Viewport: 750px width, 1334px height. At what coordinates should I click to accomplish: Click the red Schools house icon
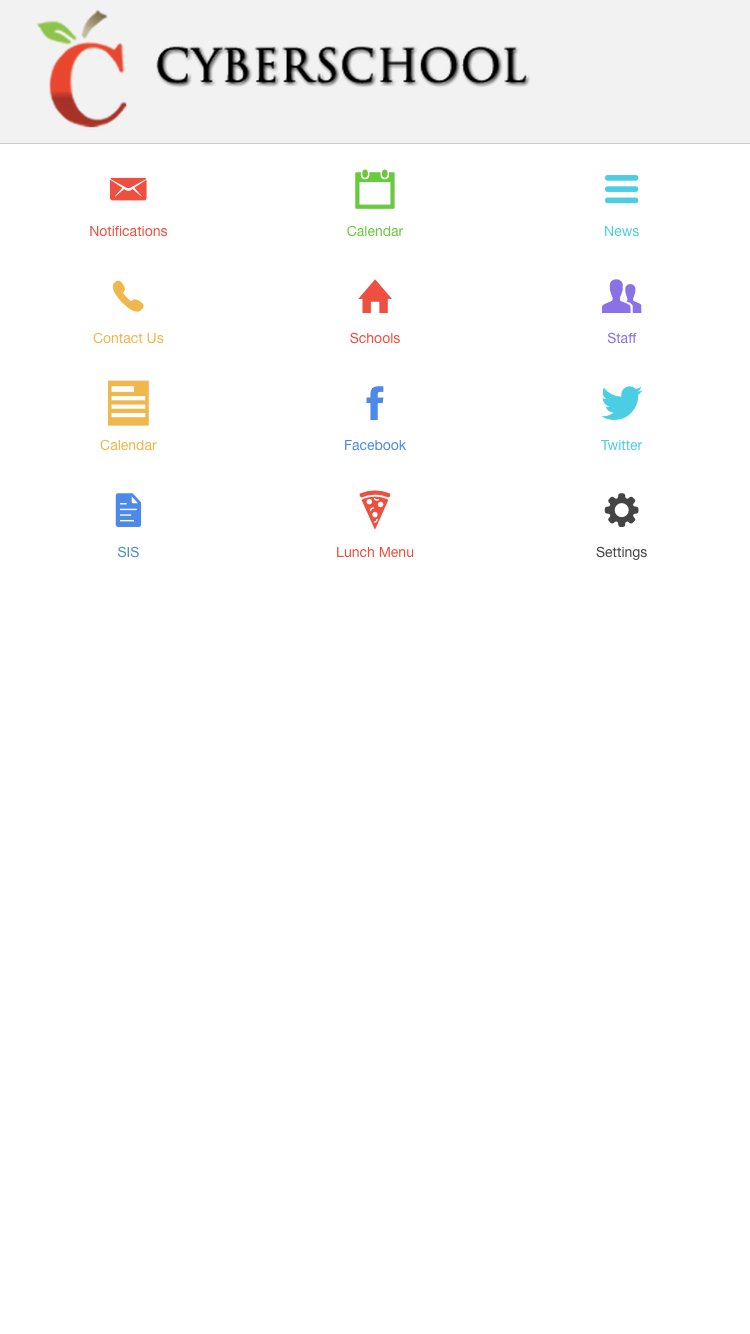pos(374,296)
